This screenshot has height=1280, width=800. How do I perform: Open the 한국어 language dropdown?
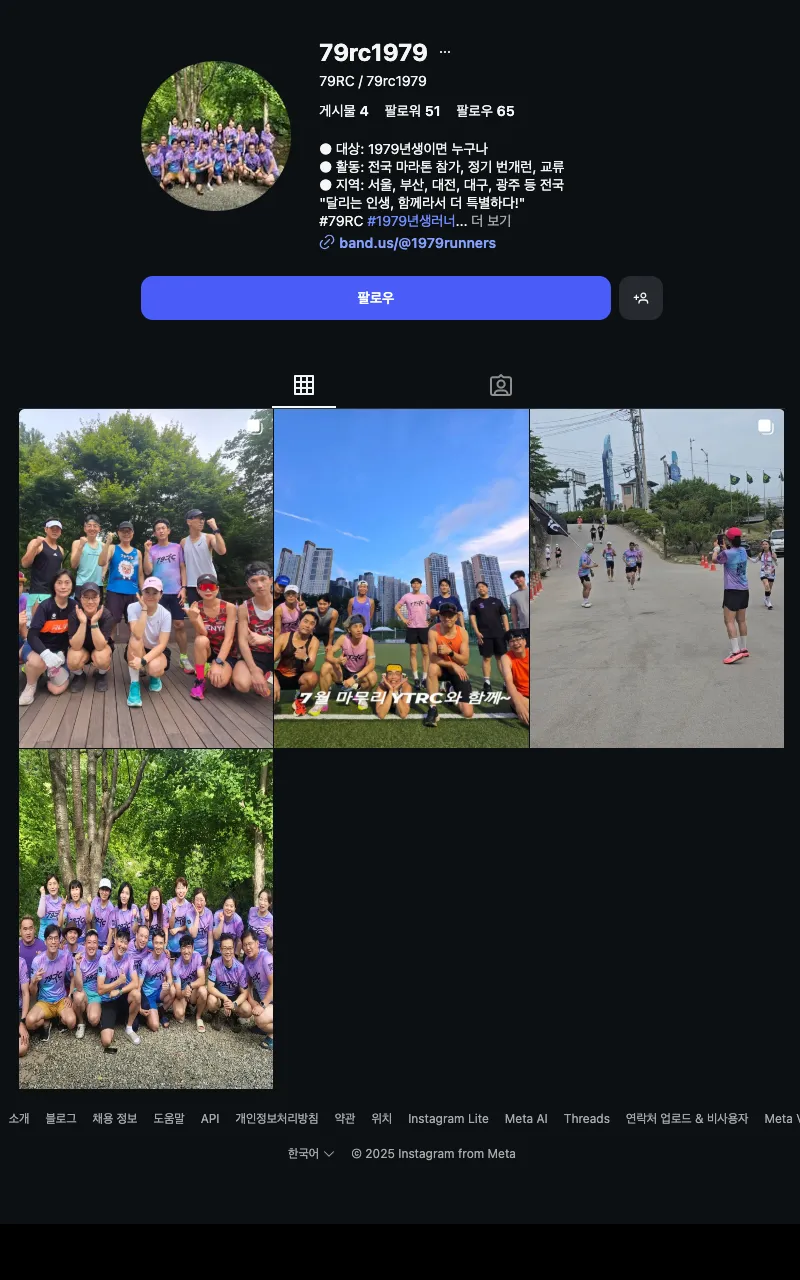311,1153
